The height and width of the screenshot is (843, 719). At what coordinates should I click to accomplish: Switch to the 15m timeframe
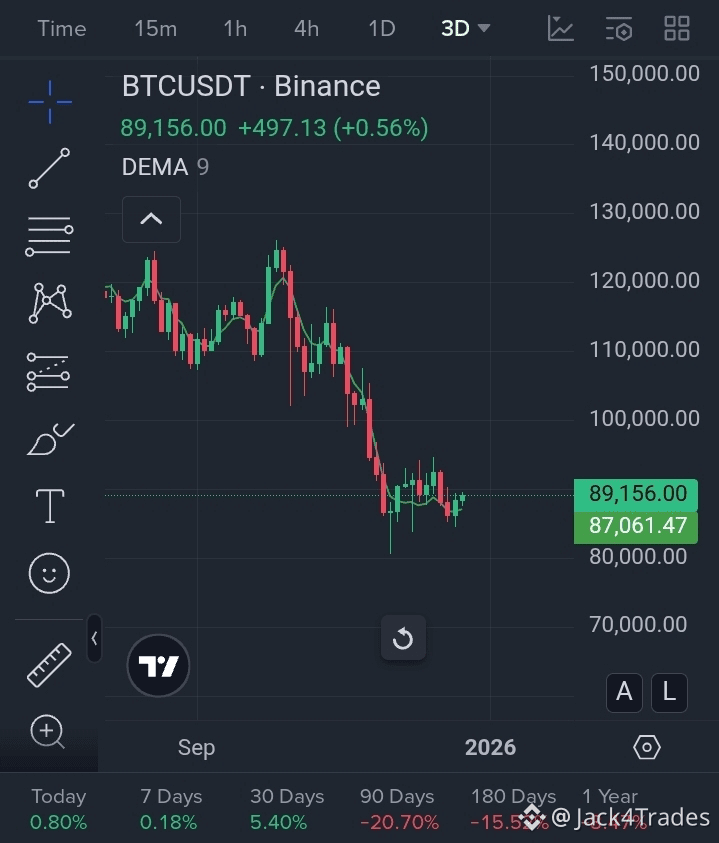point(155,28)
